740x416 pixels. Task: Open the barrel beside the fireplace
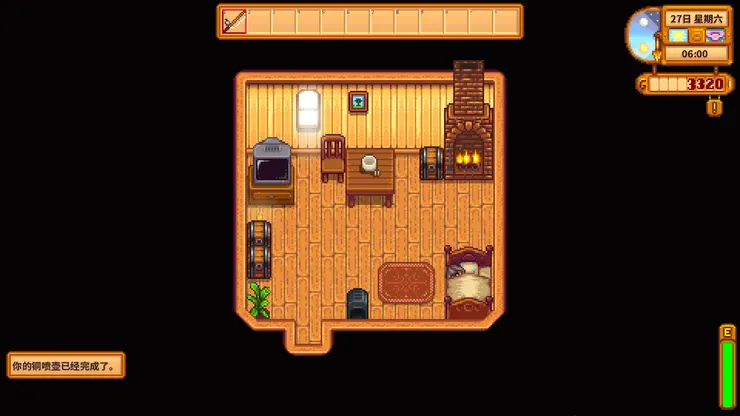pos(431,162)
